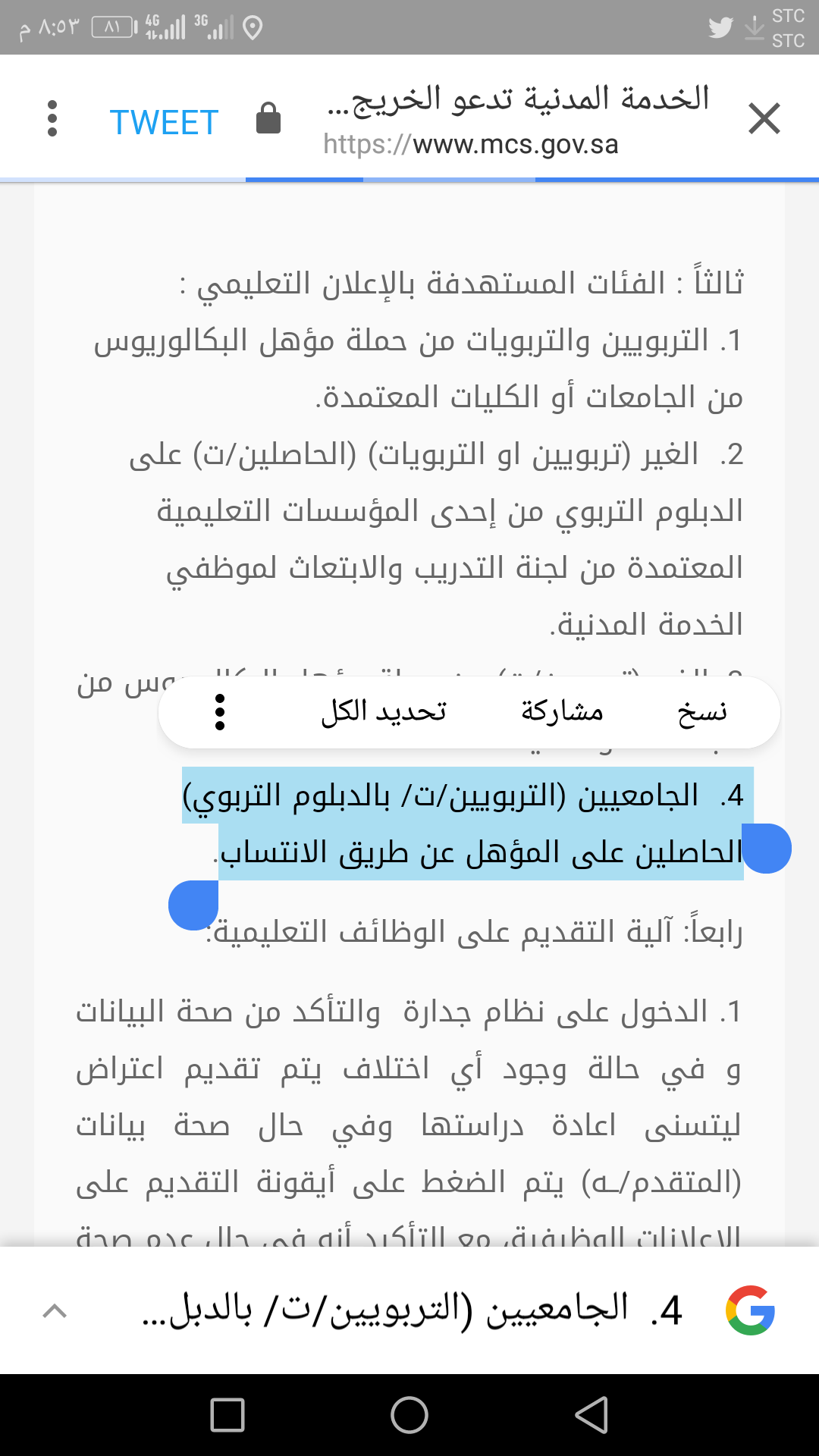Close the in-app browser tab
This screenshot has height=1456, width=819.
764,119
